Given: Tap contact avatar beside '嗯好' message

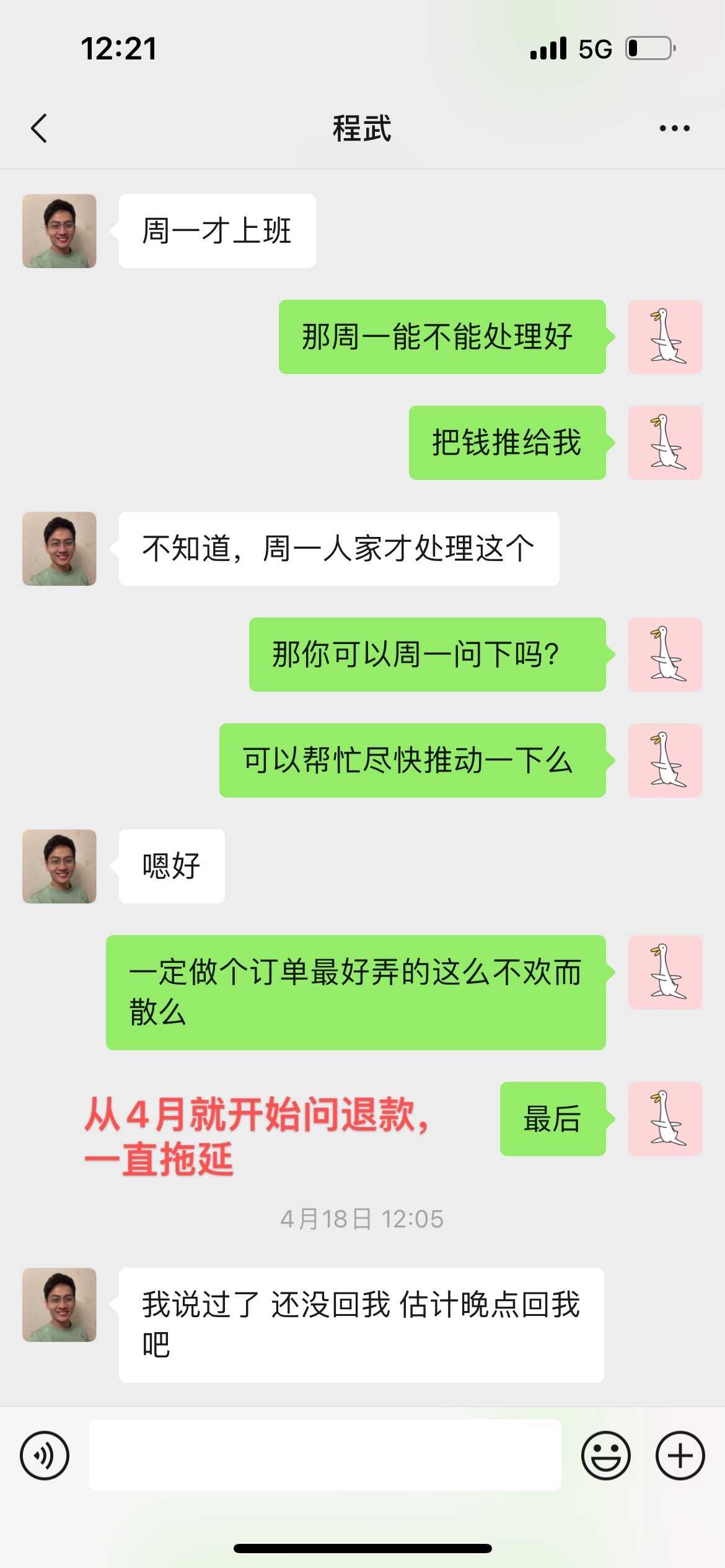Looking at the screenshot, I should (59, 866).
